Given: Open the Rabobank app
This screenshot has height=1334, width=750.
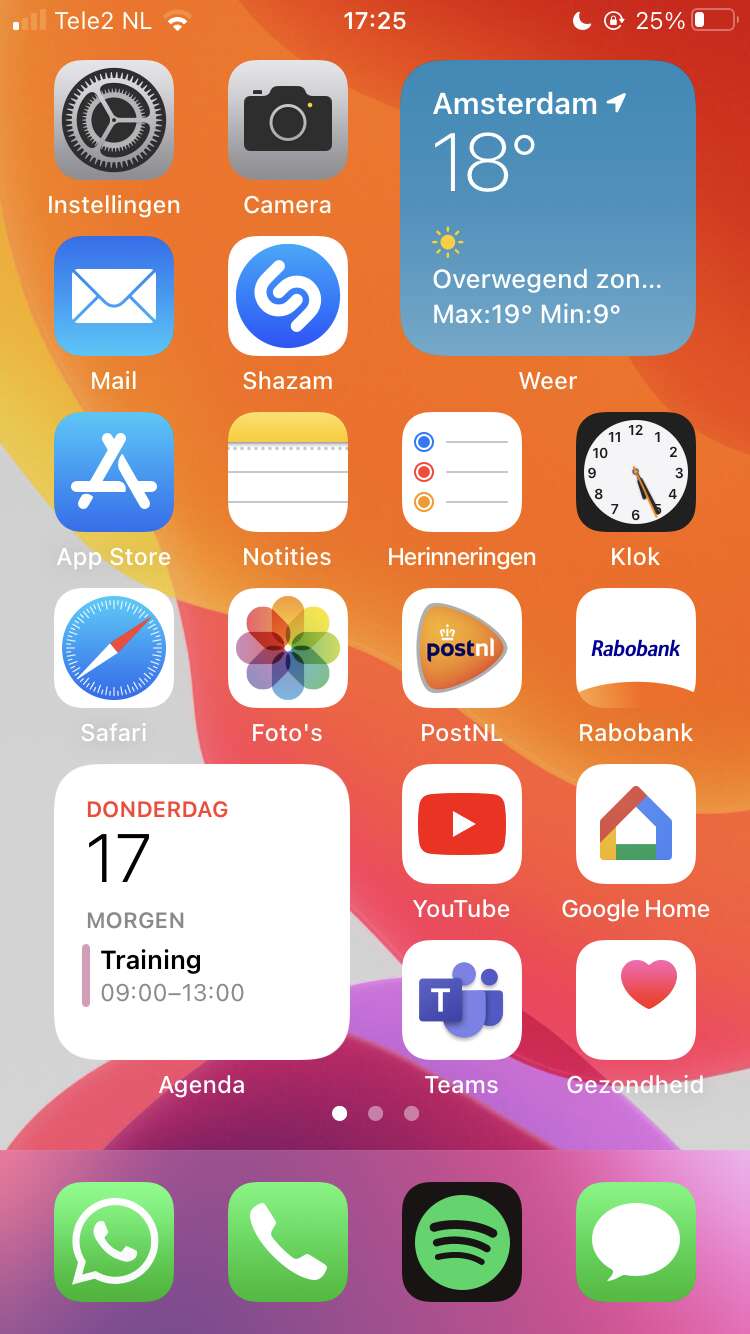Looking at the screenshot, I should coord(636,648).
